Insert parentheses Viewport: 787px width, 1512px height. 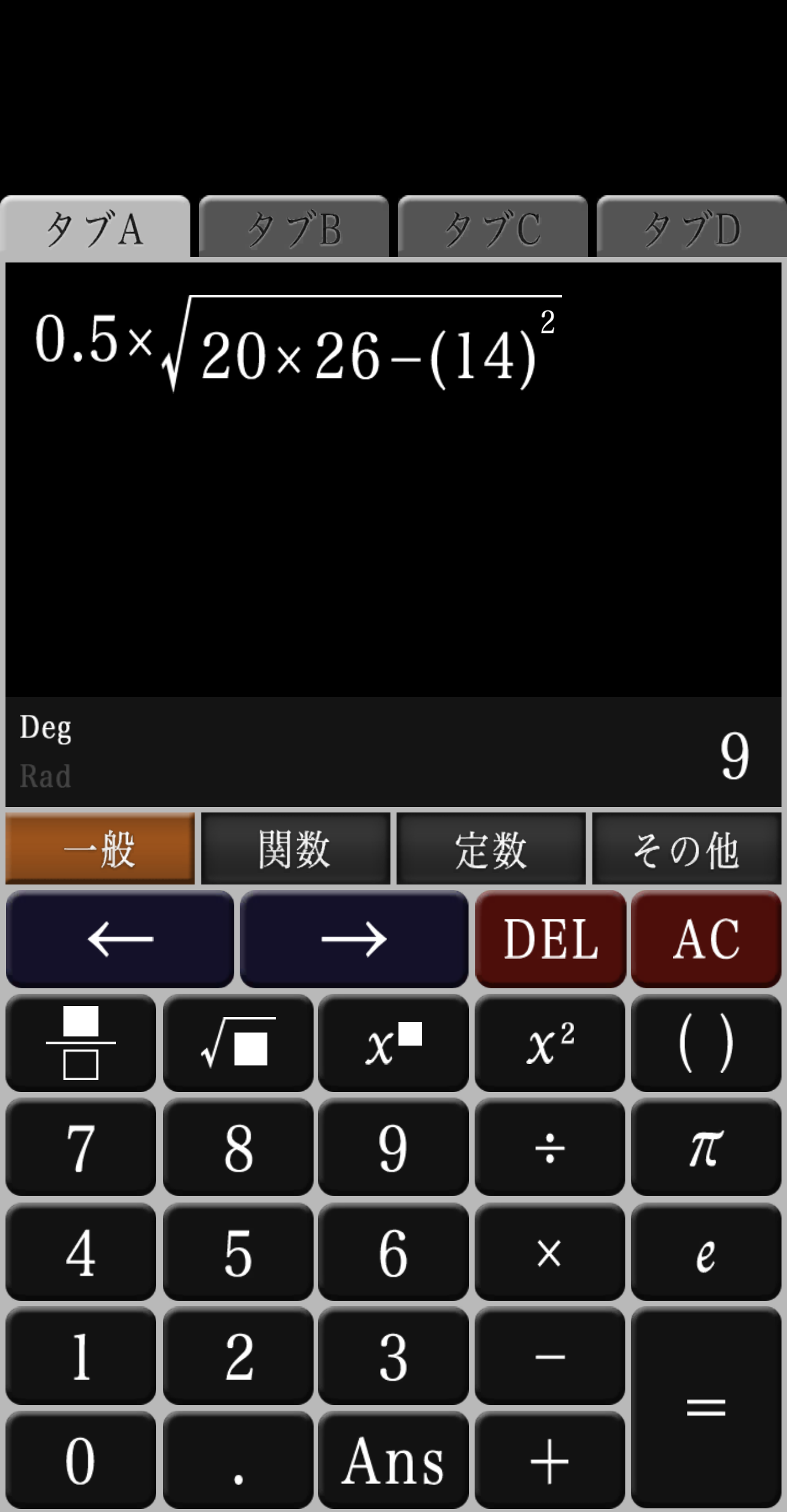click(706, 1044)
